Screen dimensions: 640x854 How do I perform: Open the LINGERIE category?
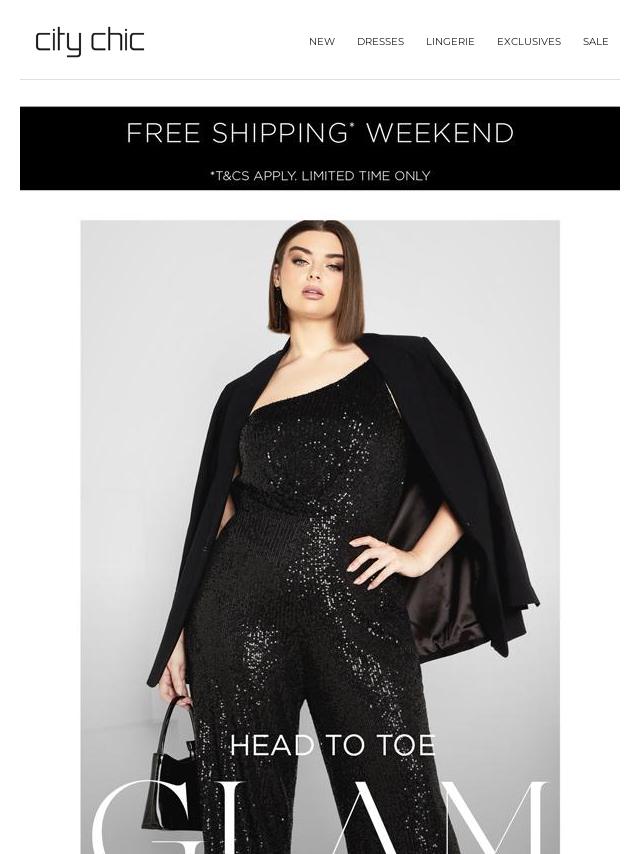click(x=450, y=42)
